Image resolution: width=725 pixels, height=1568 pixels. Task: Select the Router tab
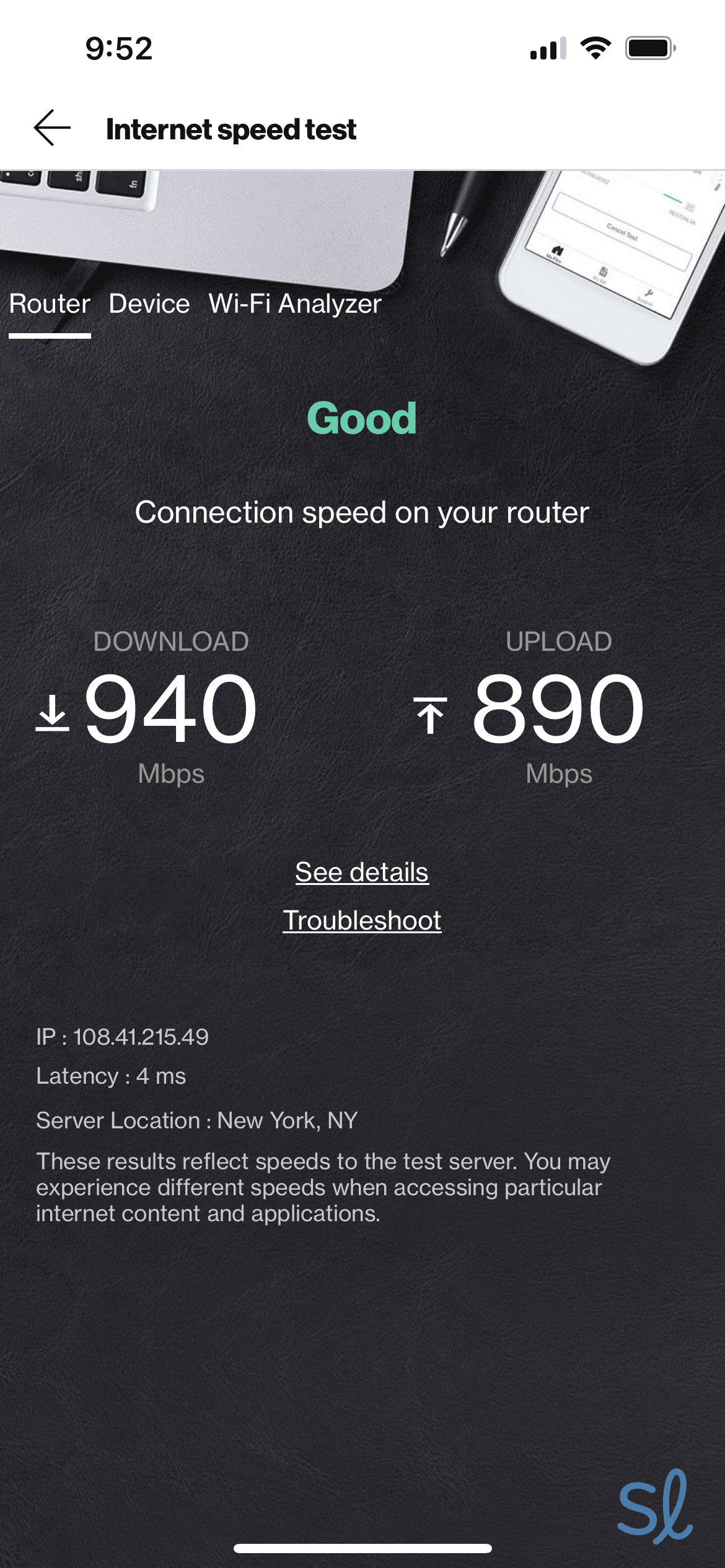[50, 304]
